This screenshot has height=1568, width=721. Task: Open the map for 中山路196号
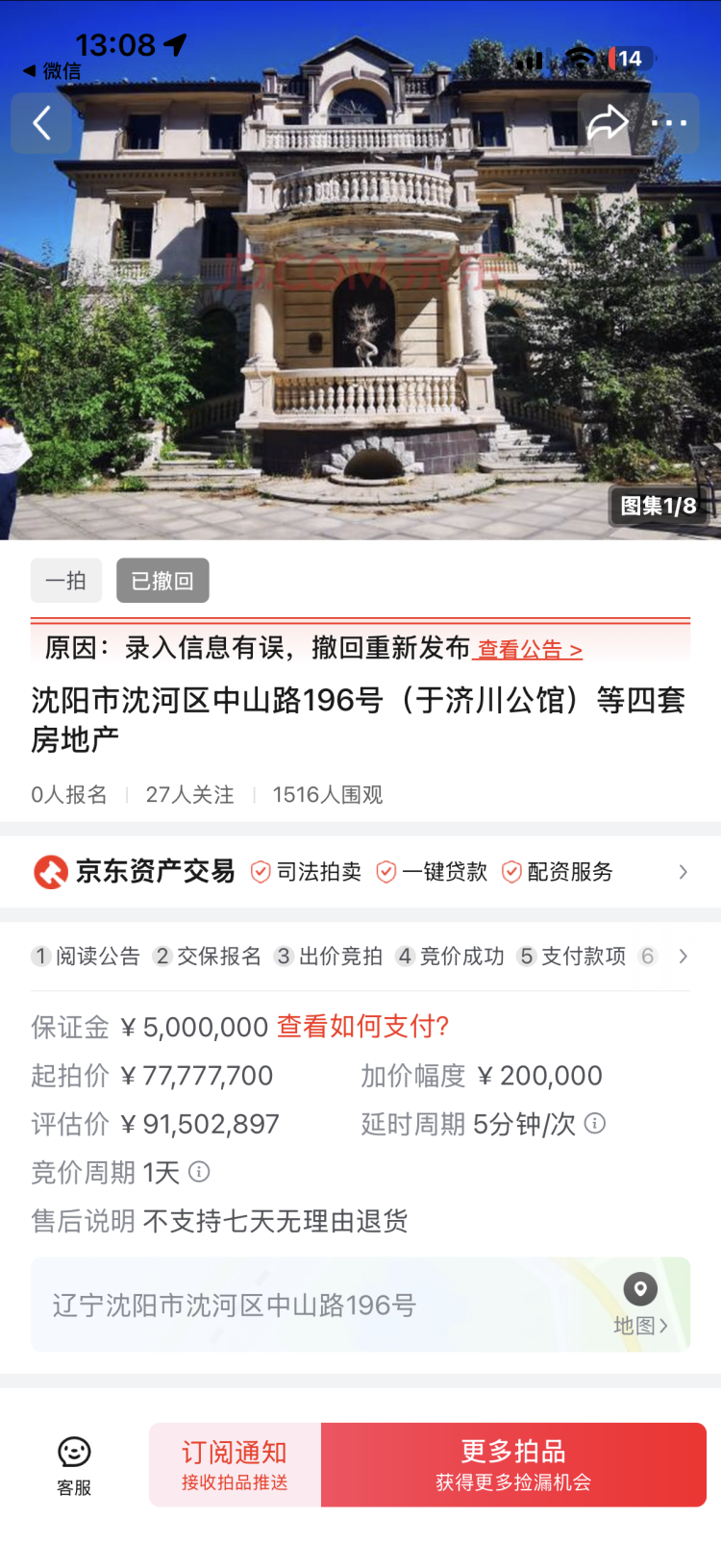[639, 1305]
